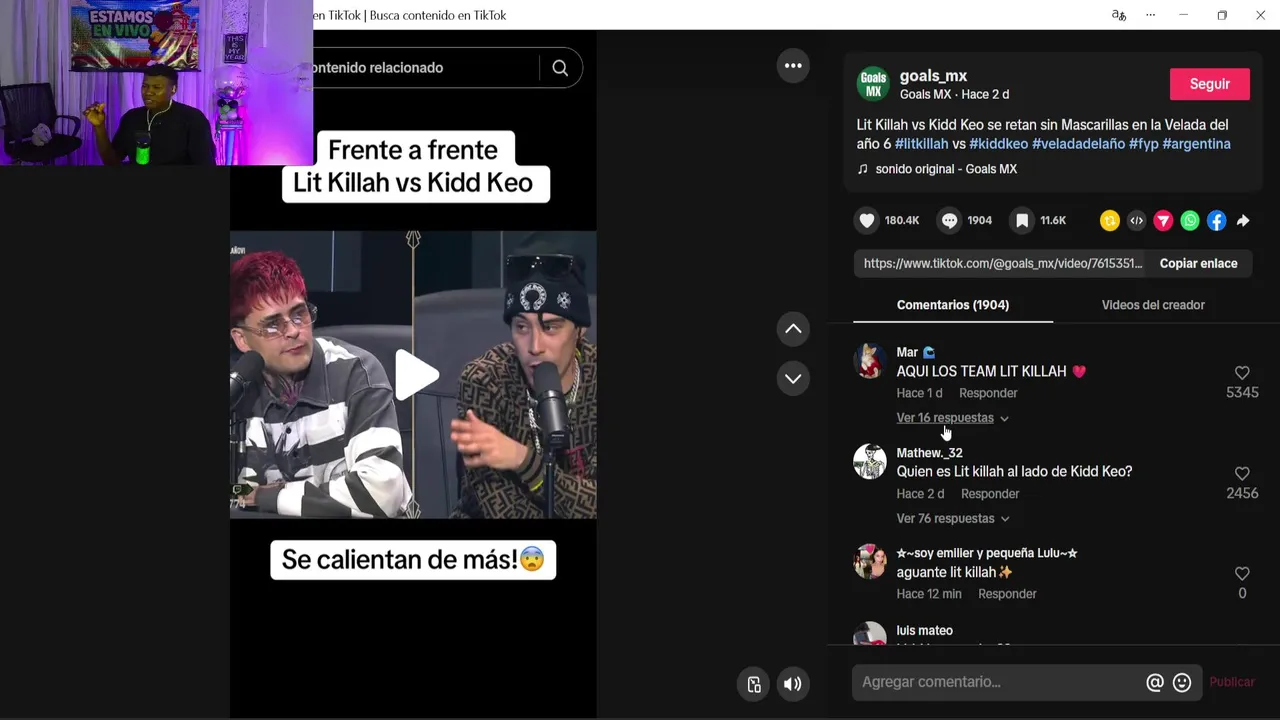The height and width of the screenshot is (720, 1280).
Task: Share the video to WhatsApp
Action: [x=1190, y=221]
